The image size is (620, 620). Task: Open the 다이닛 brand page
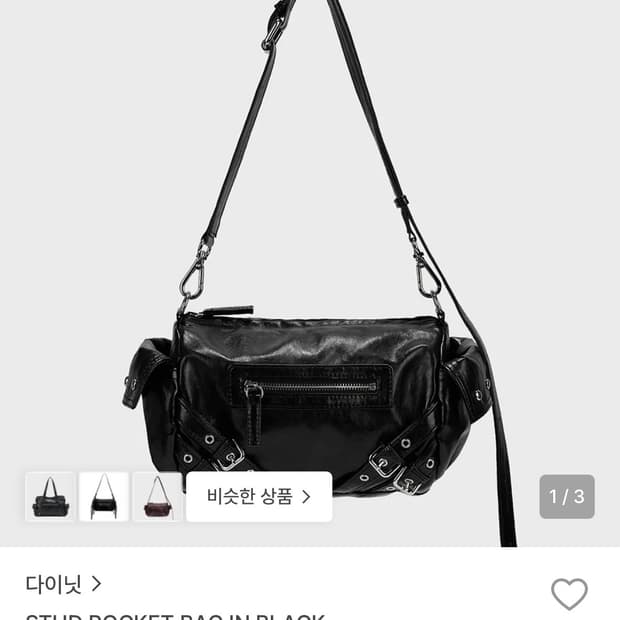click(64, 584)
